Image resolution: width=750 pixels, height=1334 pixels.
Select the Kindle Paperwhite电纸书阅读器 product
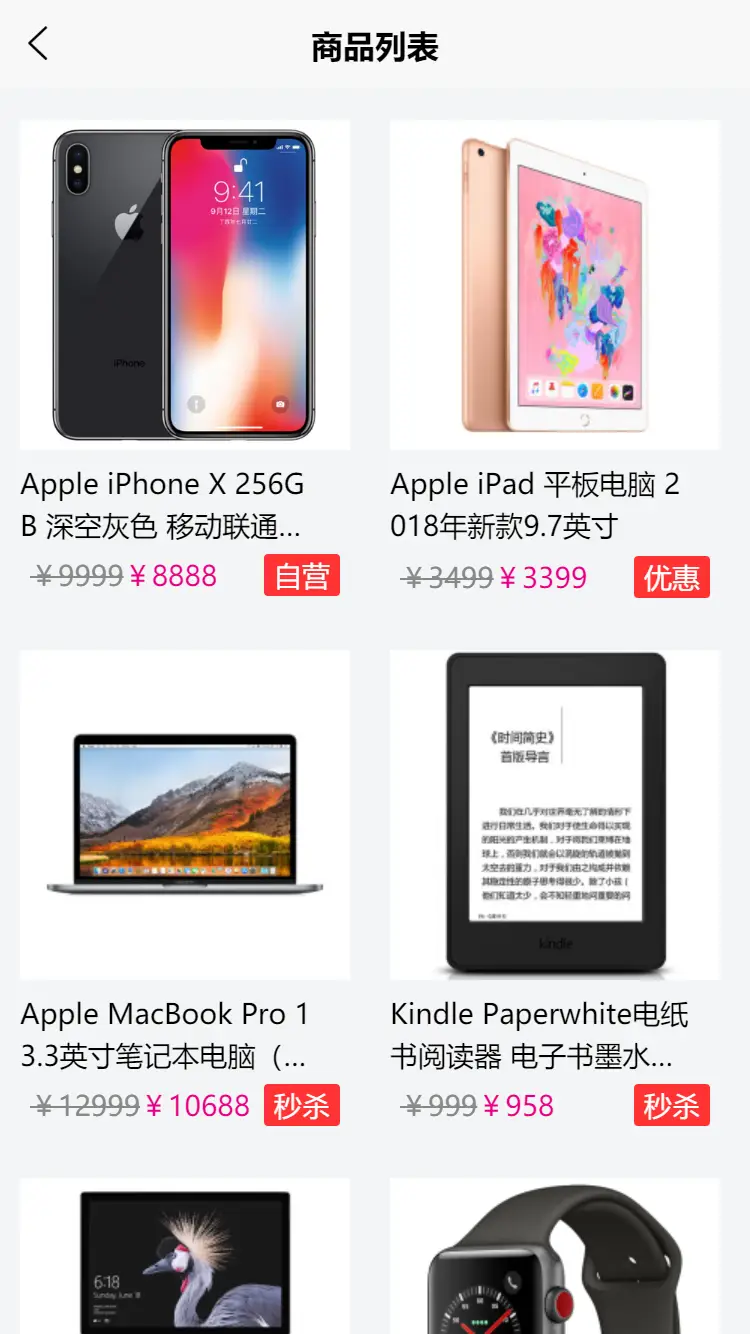[555, 815]
